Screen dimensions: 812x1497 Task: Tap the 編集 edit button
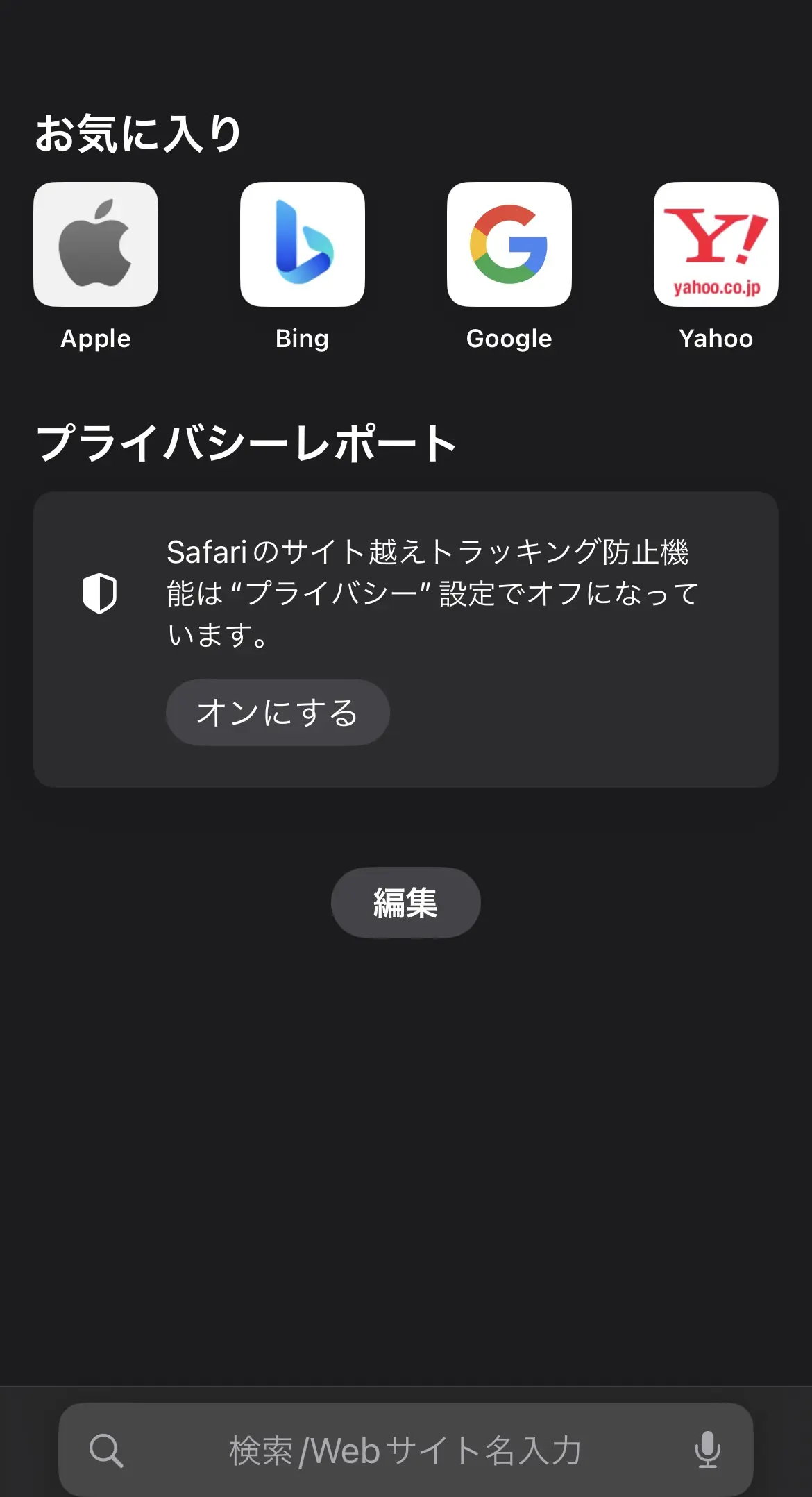click(405, 902)
